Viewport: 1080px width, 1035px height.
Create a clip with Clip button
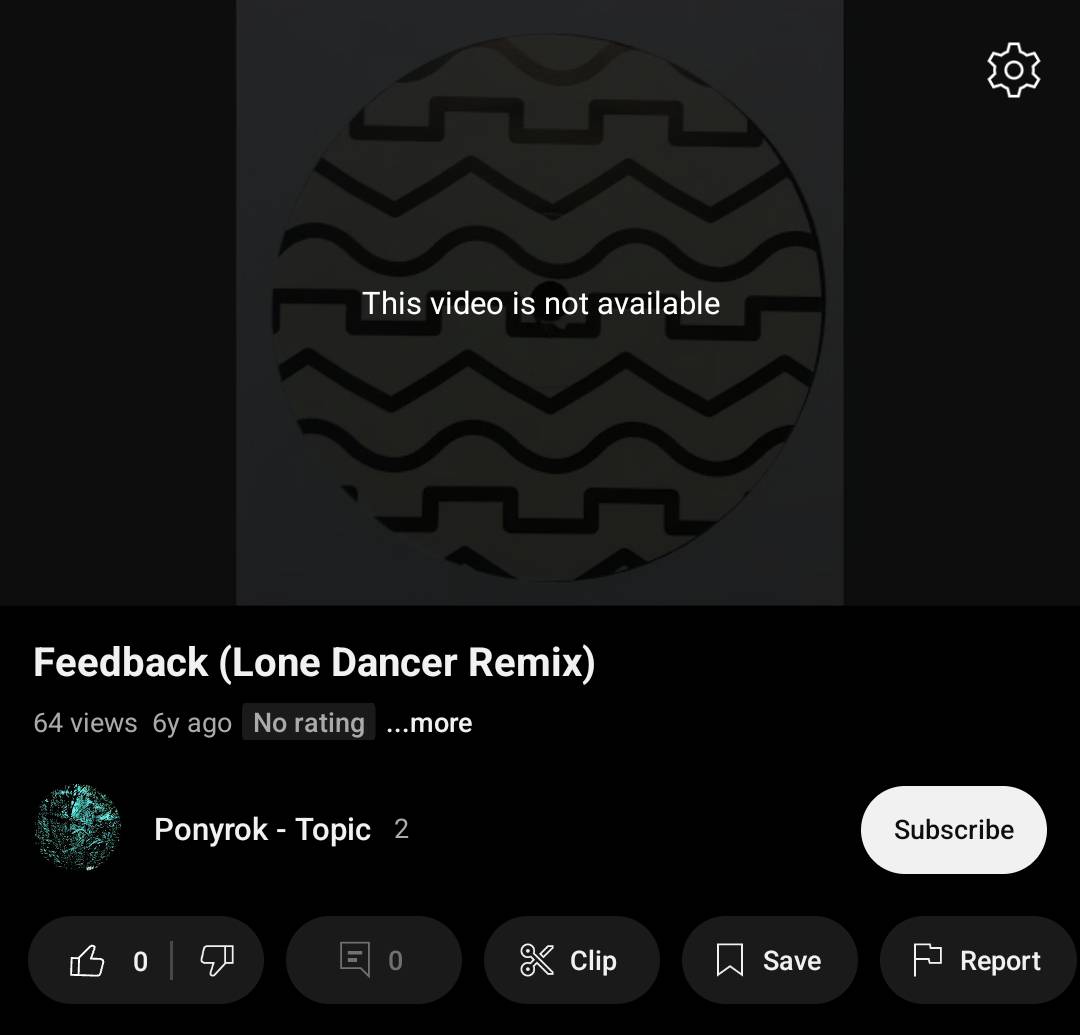(x=571, y=961)
